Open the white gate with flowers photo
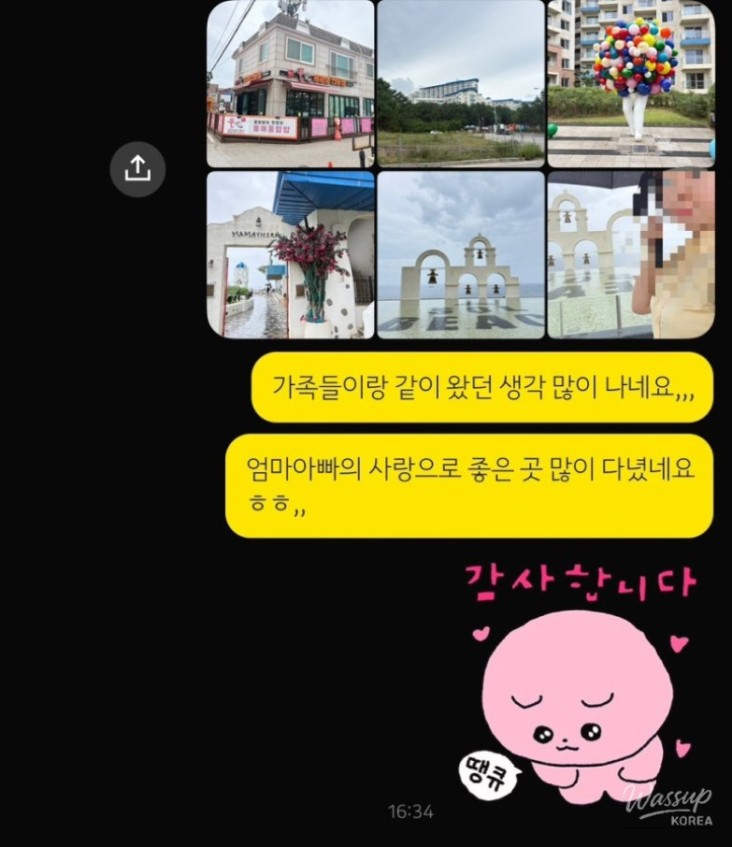The height and width of the screenshot is (847, 732). [290, 254]
